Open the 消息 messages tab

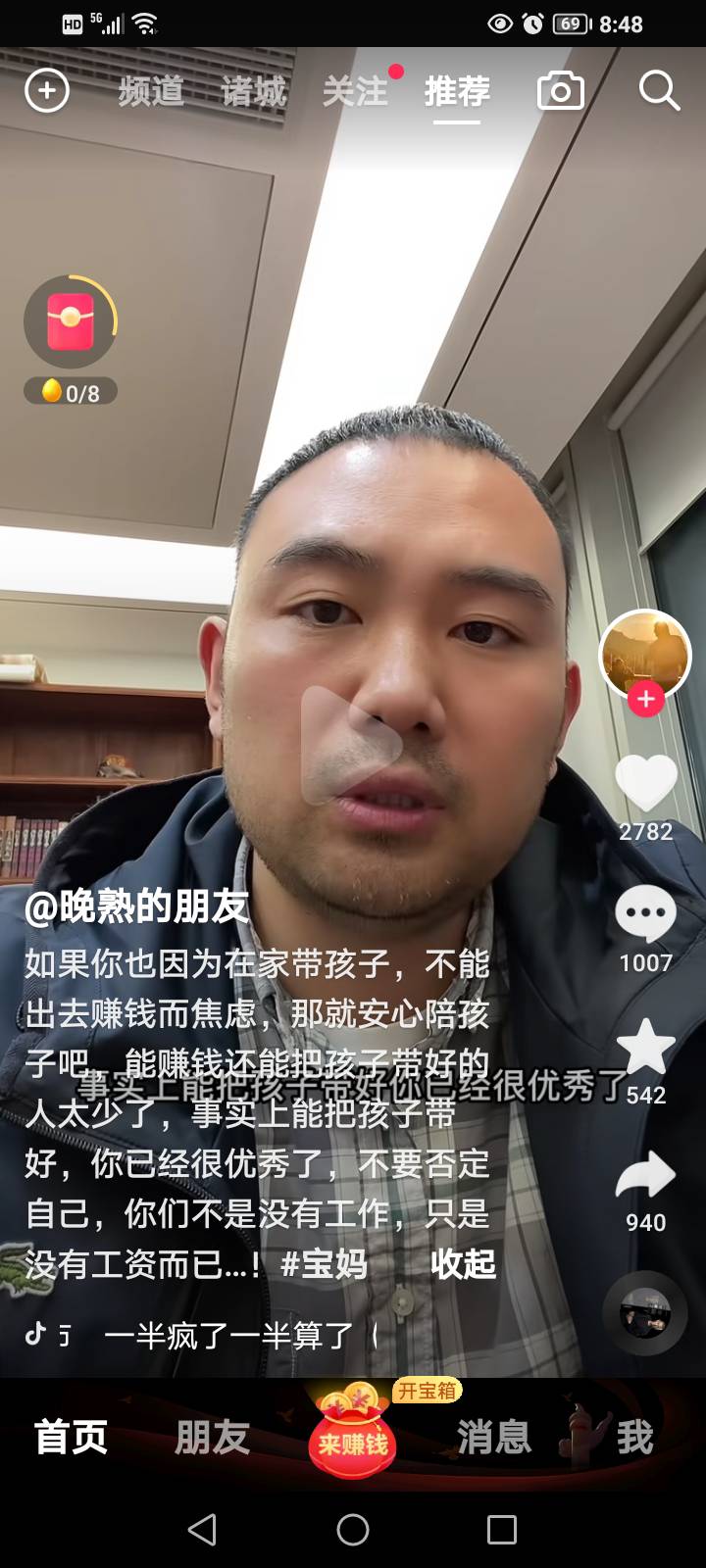point(494,1438)
